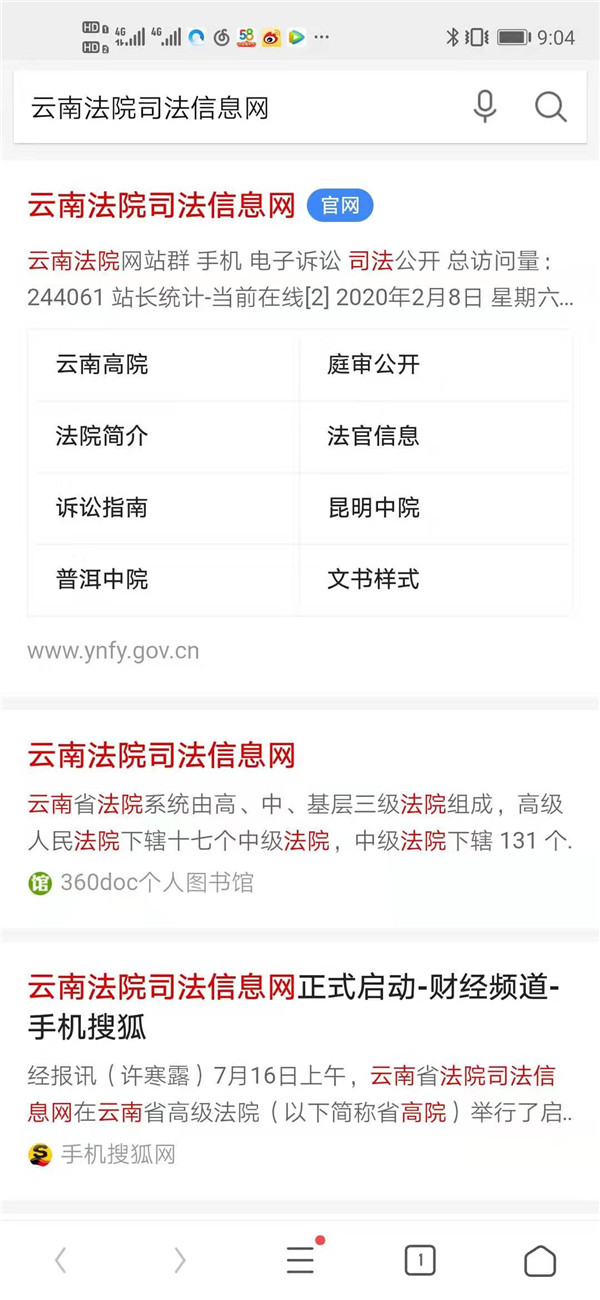
Task: Open the 360doc个人图书馆 search result
Action: point(162,755)
